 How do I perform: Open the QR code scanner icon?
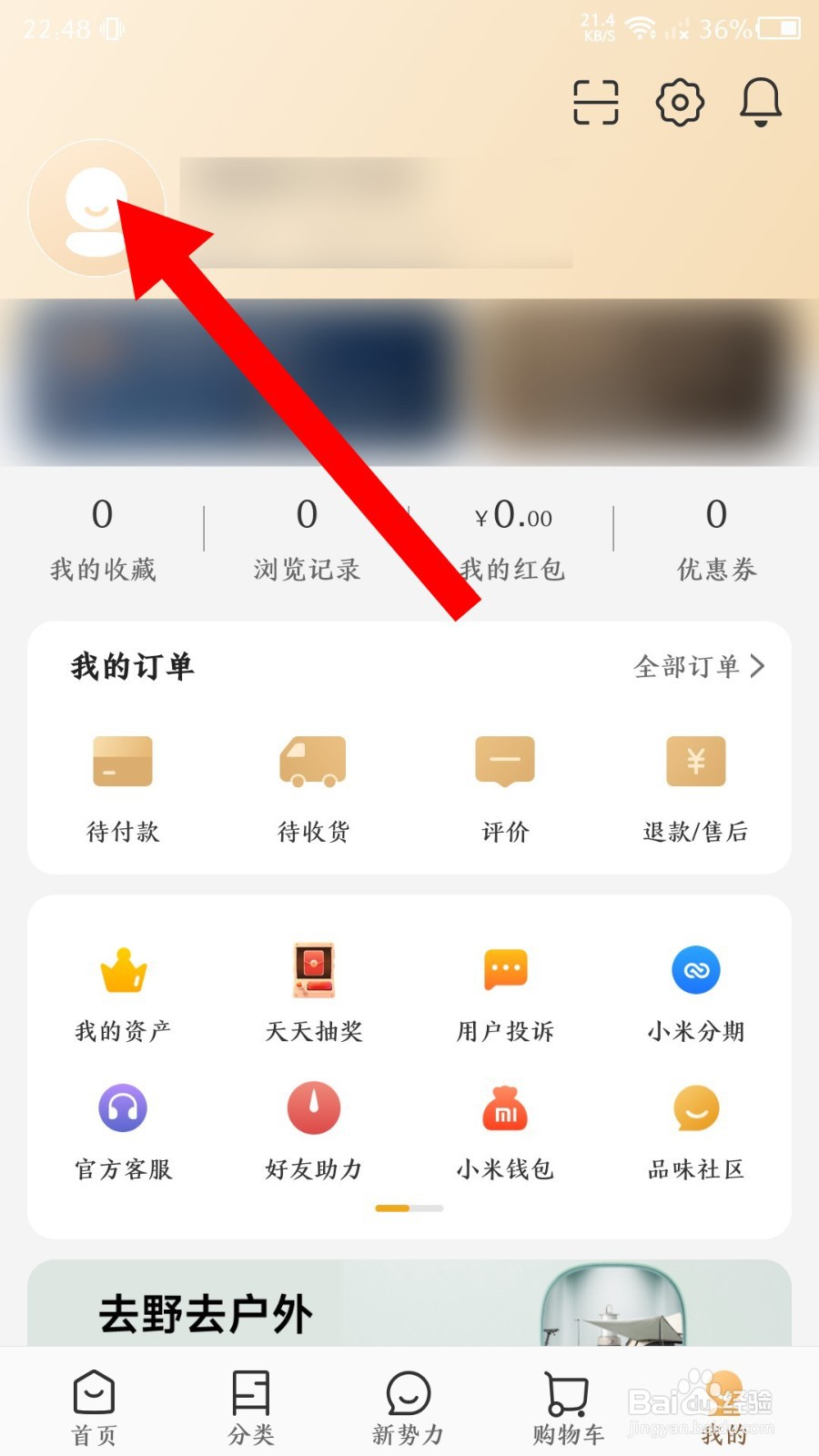point(597,102)
